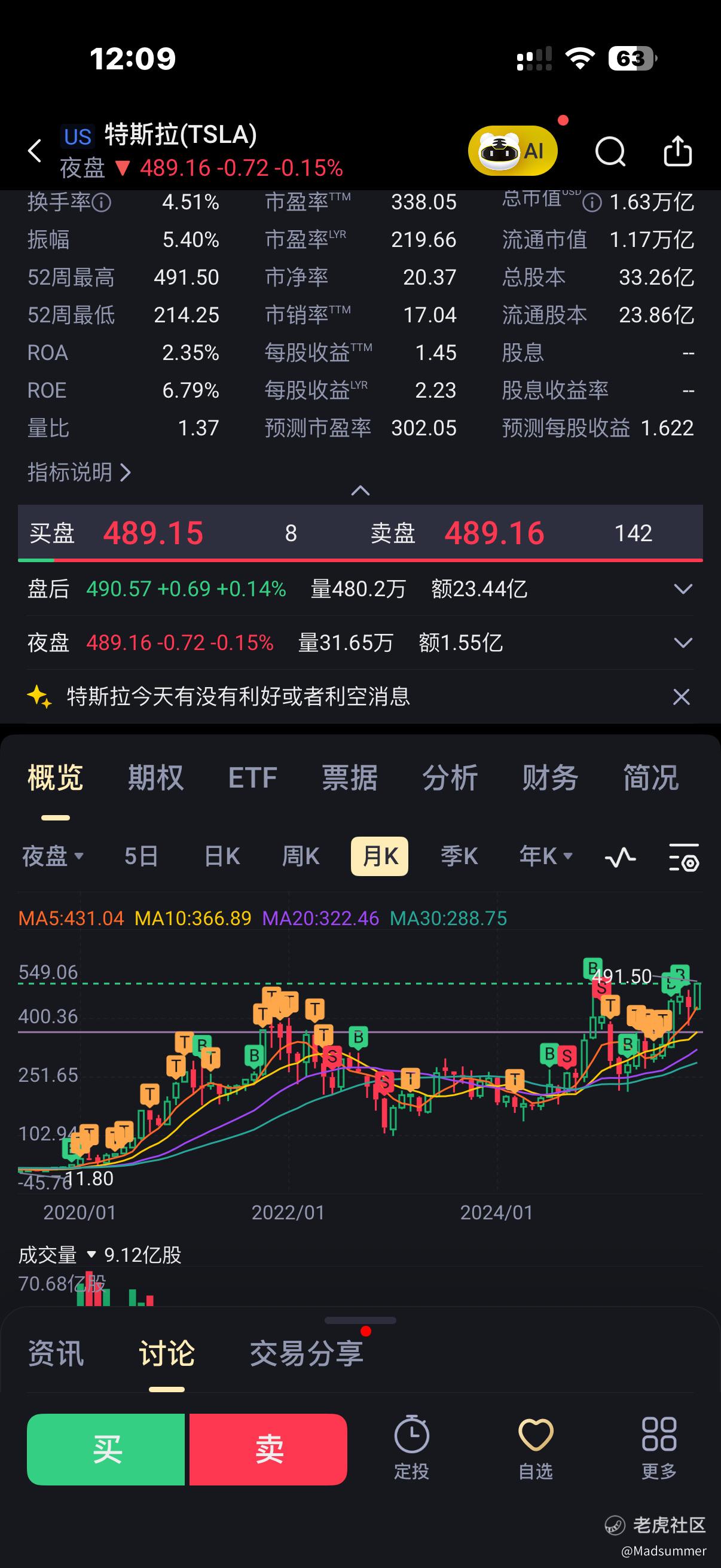The image size is (721, 1568).
Task: Select the 周K chart period
Action: pos(300,856)
